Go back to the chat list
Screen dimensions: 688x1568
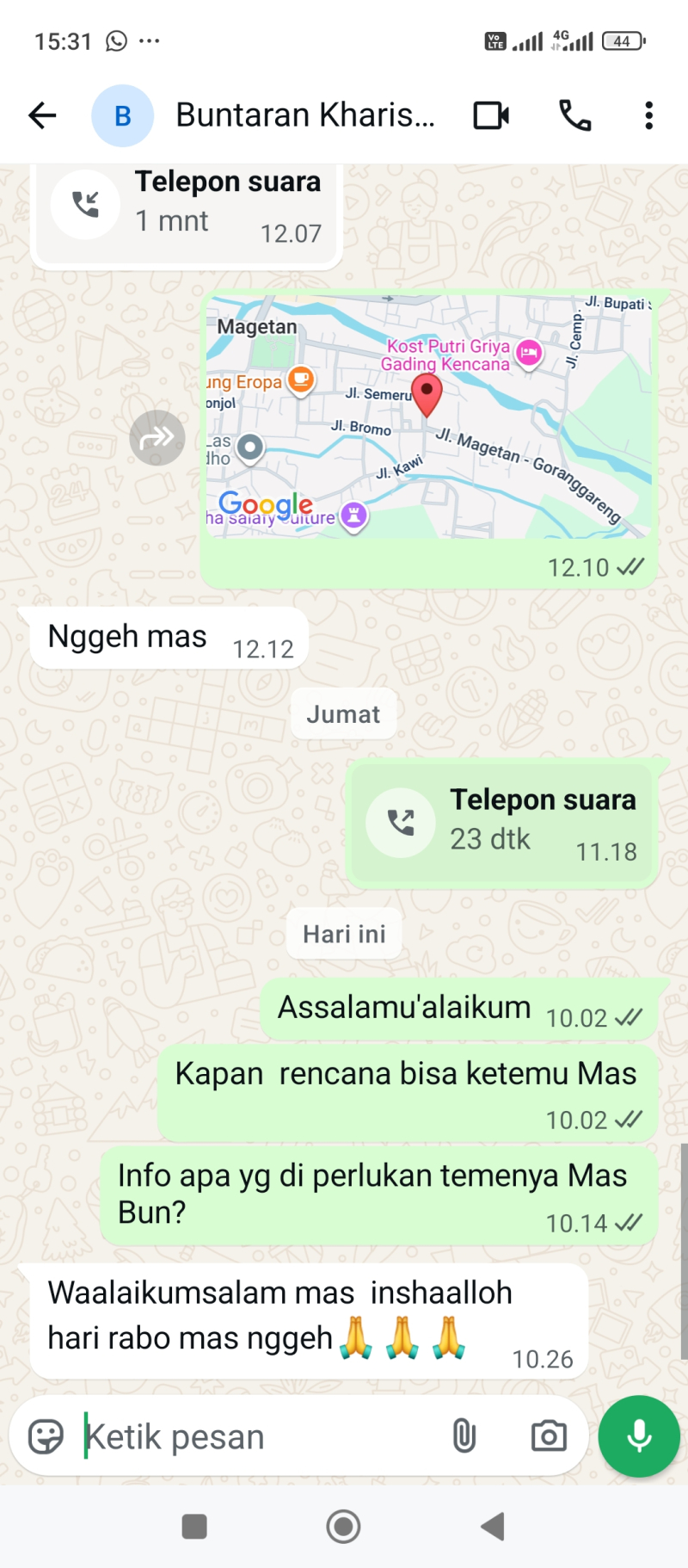42,115
